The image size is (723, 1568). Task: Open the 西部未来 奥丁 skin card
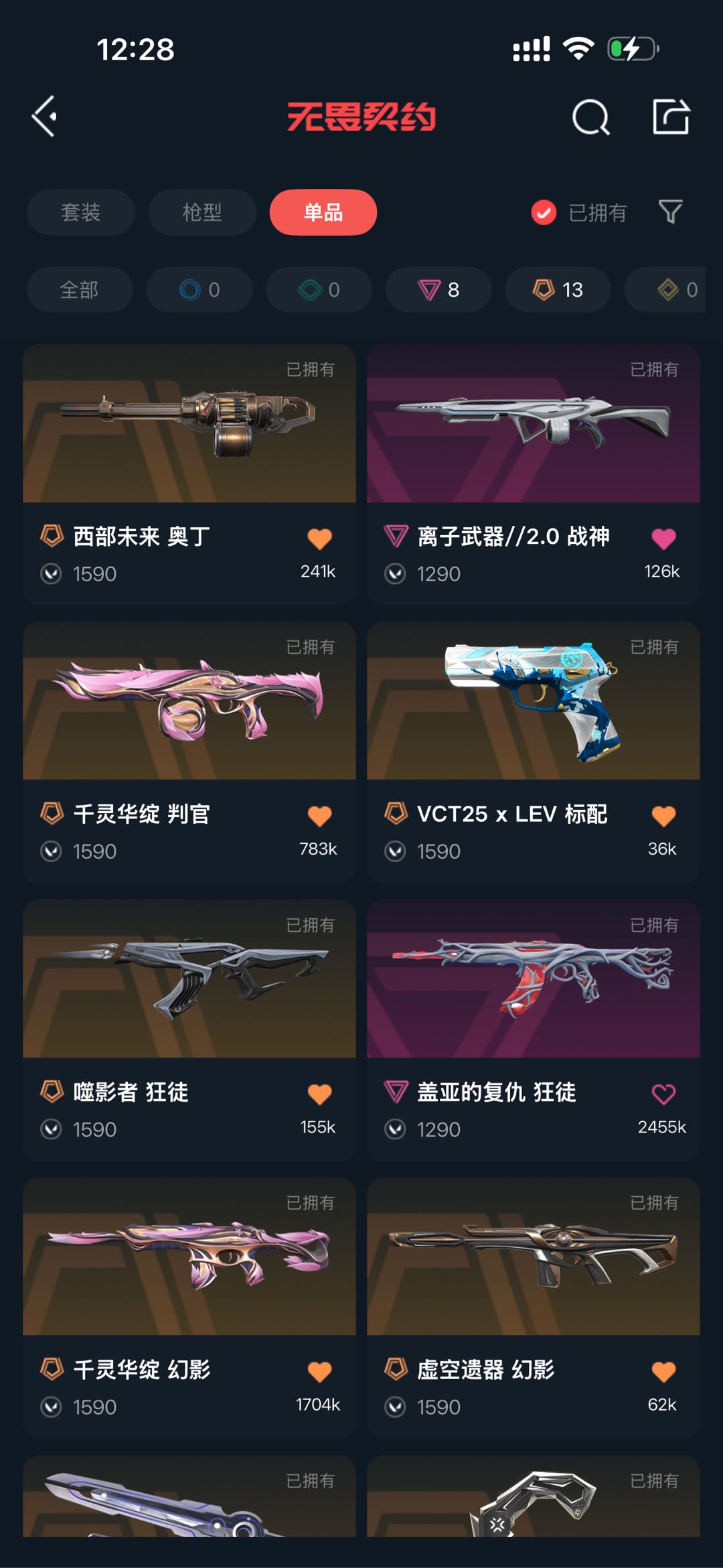pyautogui.click(x=189, y=474)
